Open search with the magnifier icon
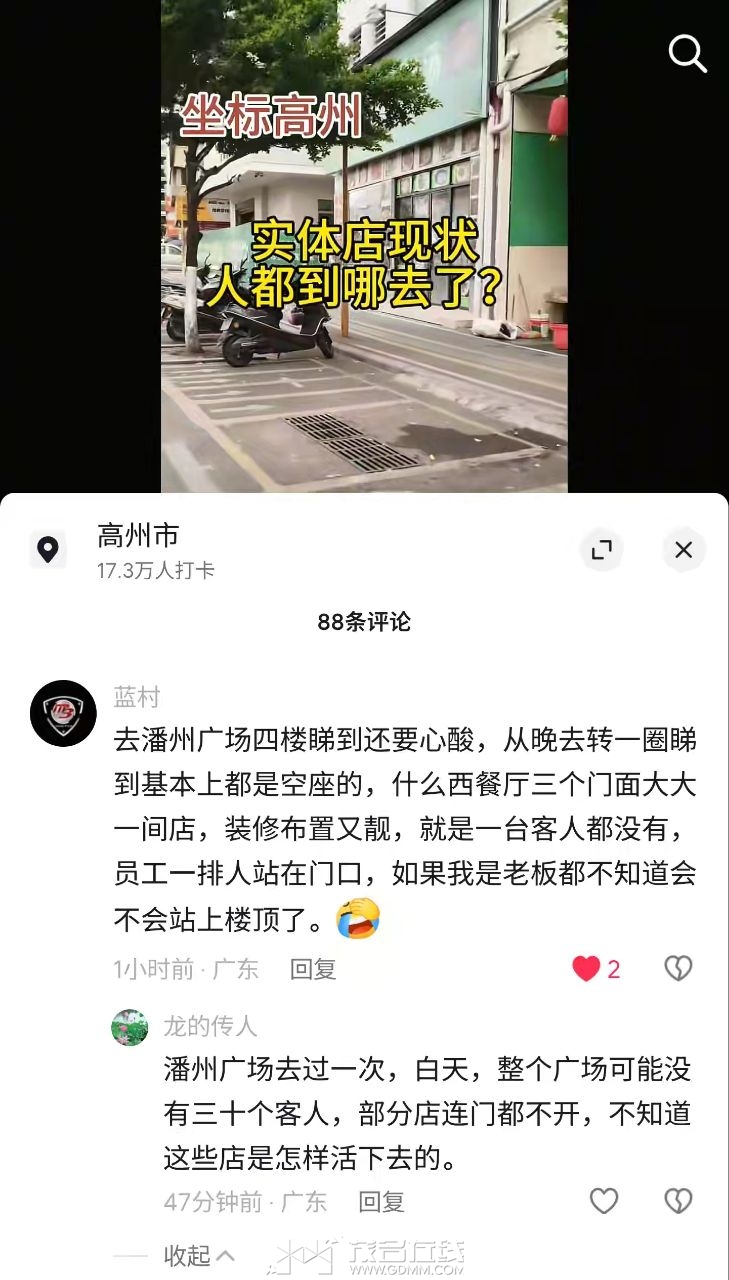This screenshot has height=1280, width=729. coord(687,54)
